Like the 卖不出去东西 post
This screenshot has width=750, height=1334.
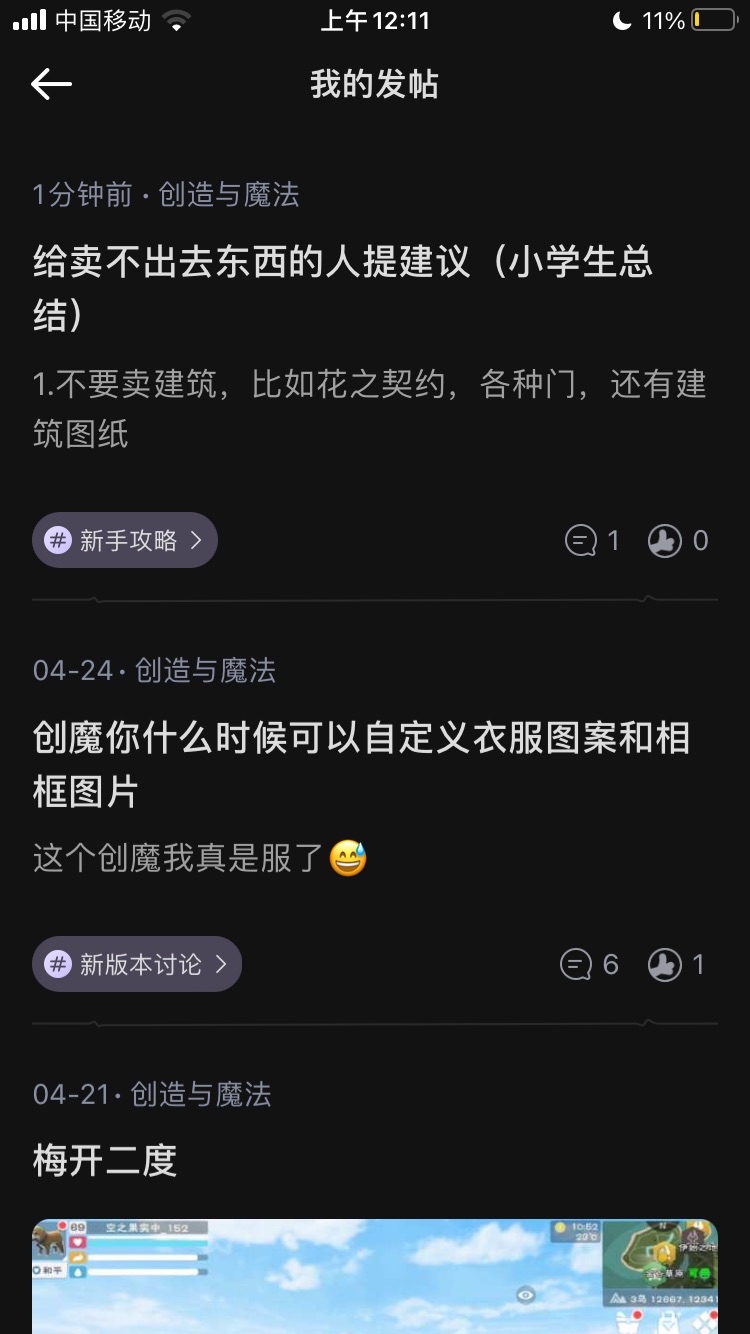coord(678,541)
